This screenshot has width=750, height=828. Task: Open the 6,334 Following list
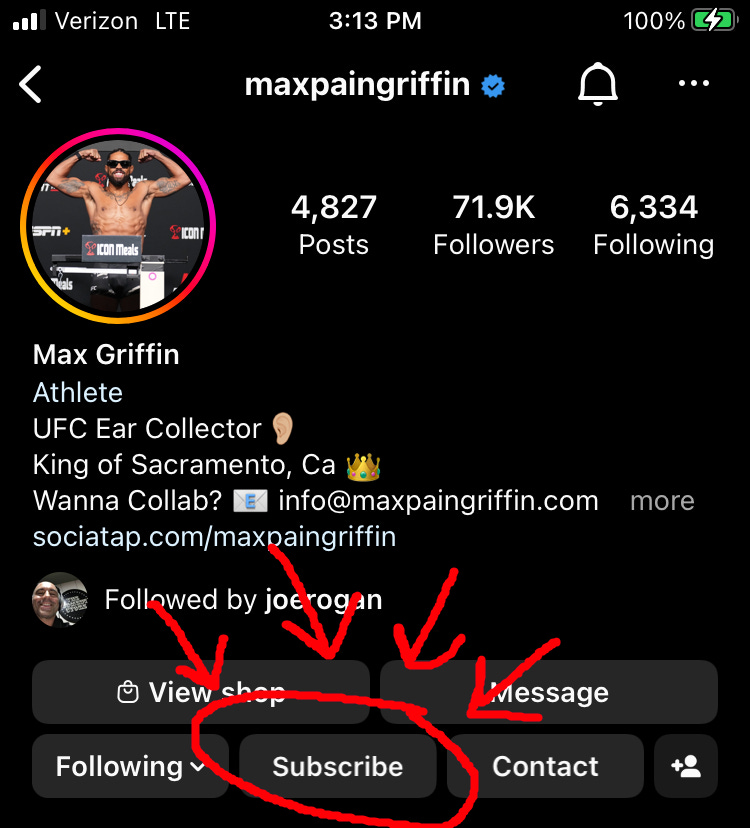[x=653, y=224]
